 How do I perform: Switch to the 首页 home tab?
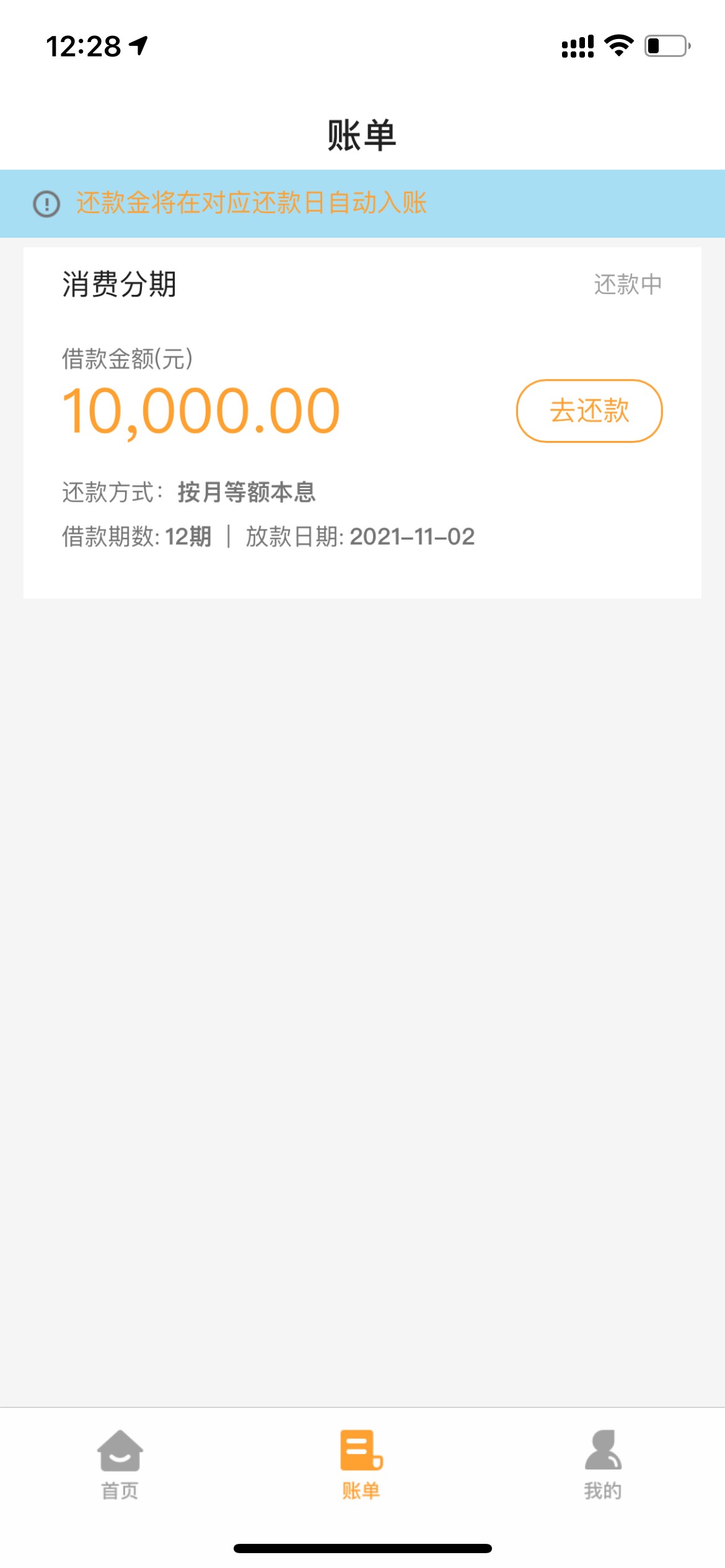click(x=120, y=1465)
